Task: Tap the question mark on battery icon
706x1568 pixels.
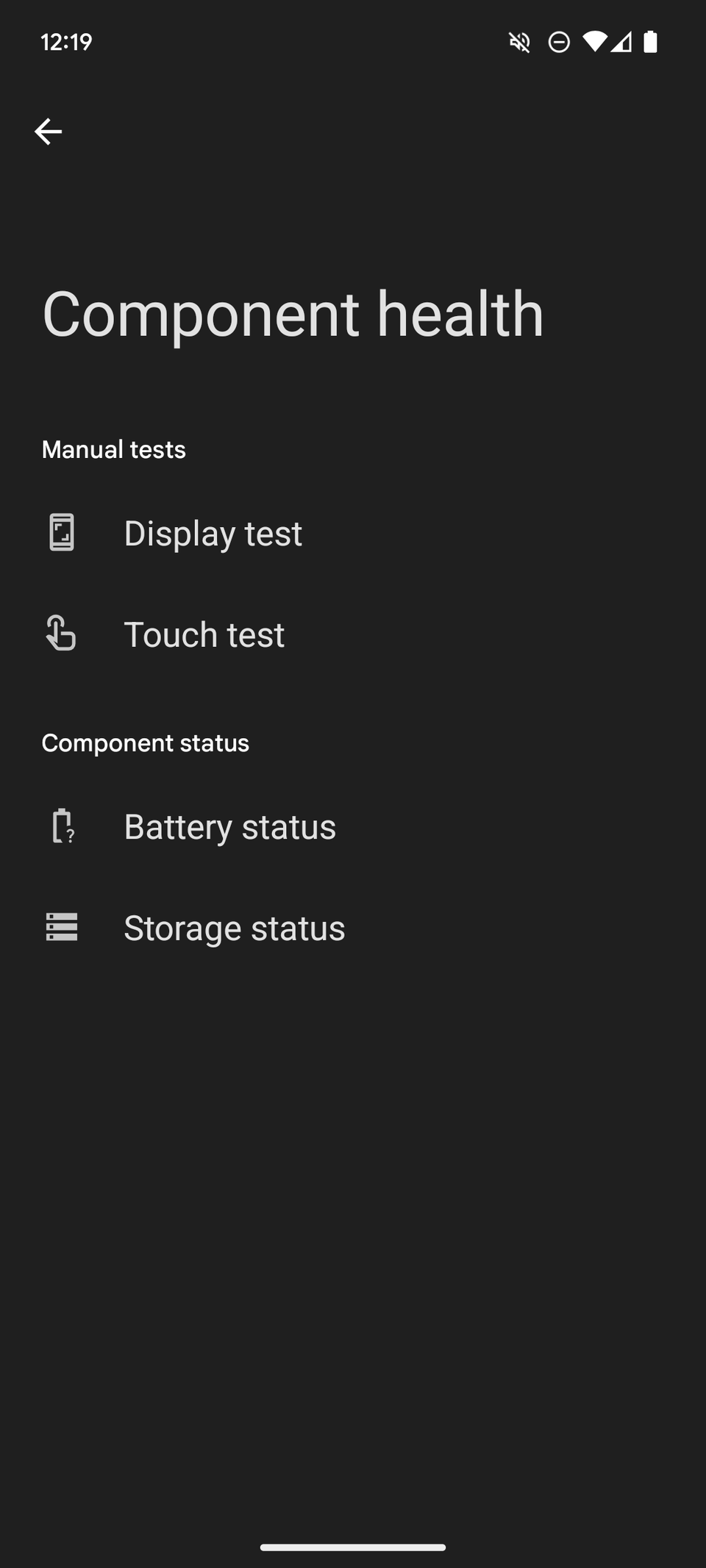Action: click(70, 837)
